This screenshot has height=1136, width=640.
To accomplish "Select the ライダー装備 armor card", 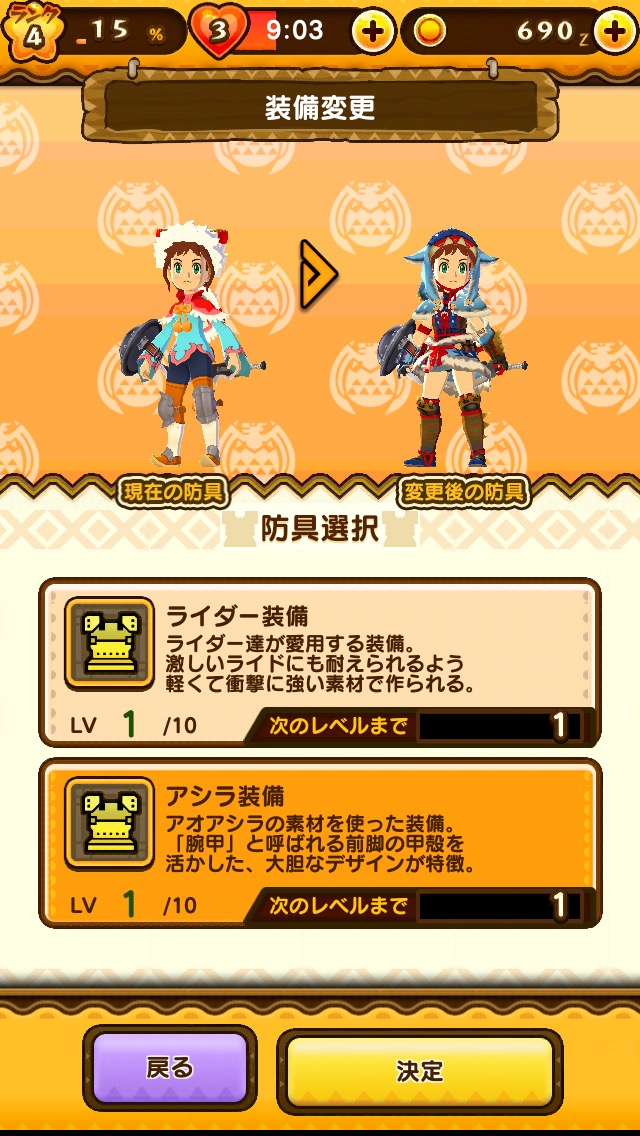I will [x=320, y=662].
